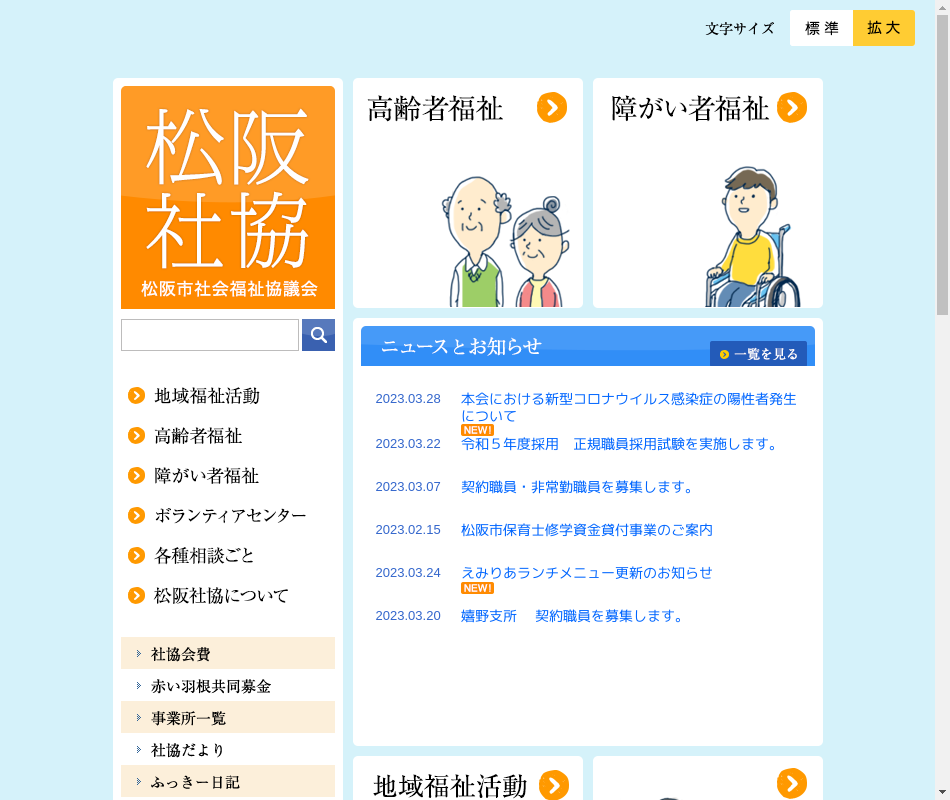Open 松阪社協について in the side menu
The width and height of the screenshot is (950, 800).
click(x=221, y=596)
